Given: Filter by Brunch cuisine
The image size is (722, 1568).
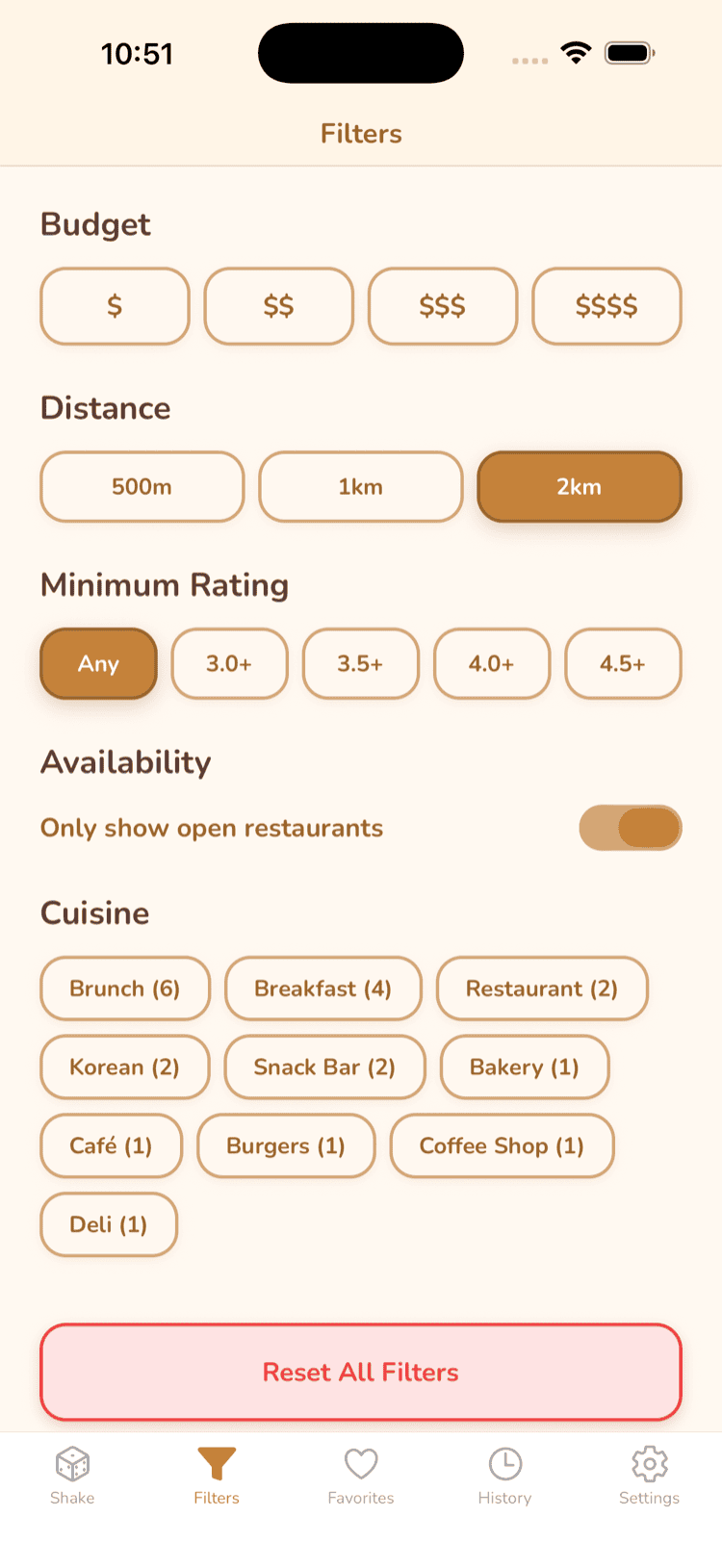Looking at the screenshot, I should (x=125, y=989).
